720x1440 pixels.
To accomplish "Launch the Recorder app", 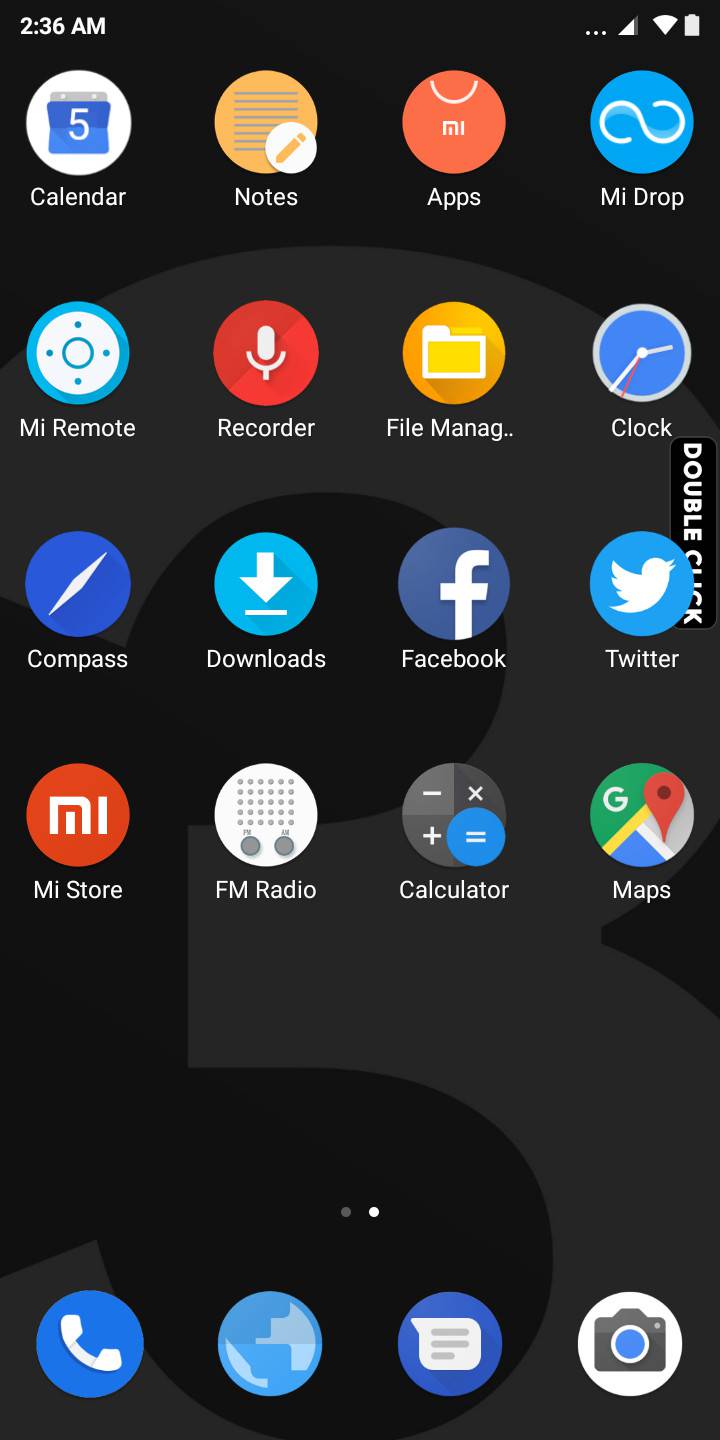I will click(266, 354).
